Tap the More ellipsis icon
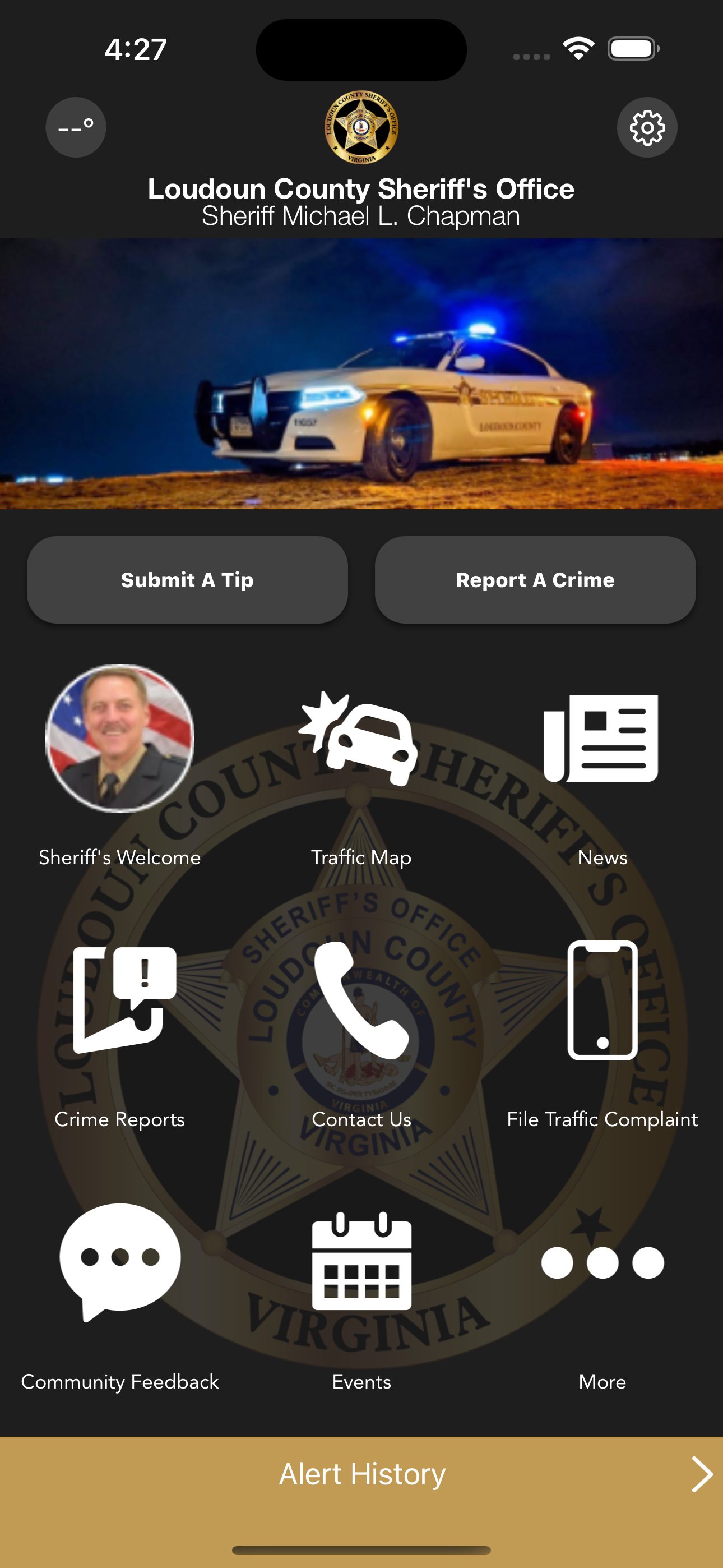The width and height of the screenshot is (723, 1568). click(x=602, y=1262)
